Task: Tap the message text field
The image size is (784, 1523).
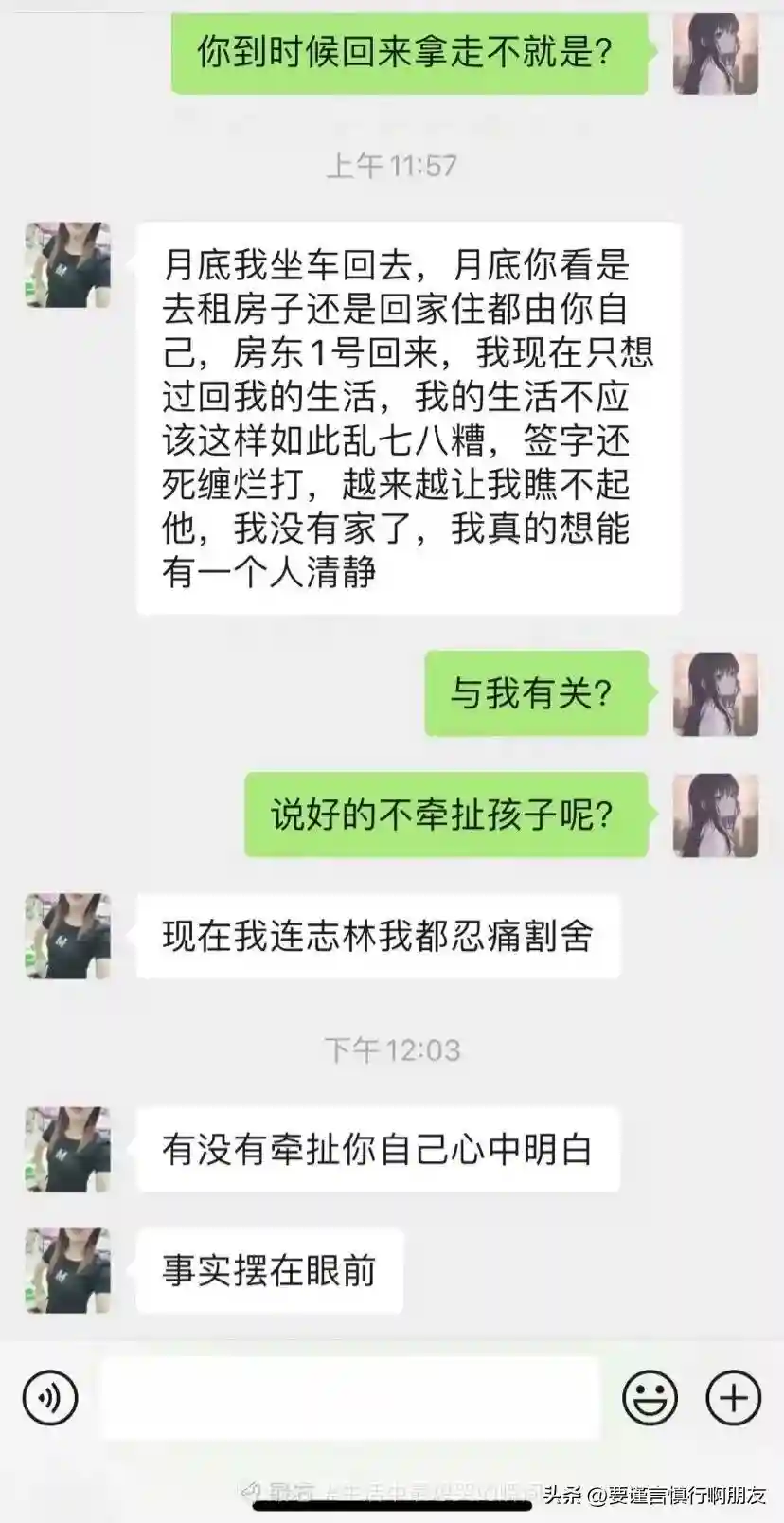Action: coord(351,1398)
